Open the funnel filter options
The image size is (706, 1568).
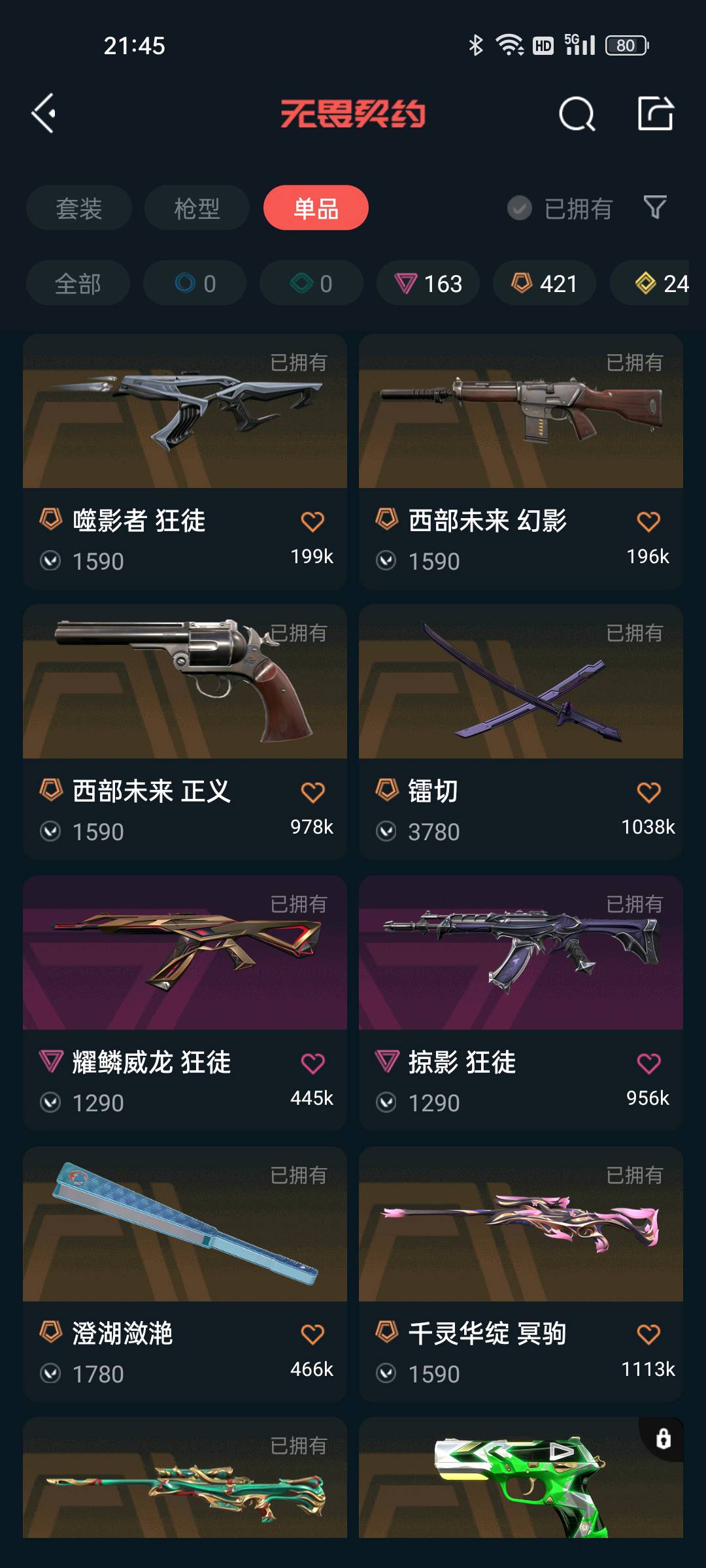pos(654,208)
